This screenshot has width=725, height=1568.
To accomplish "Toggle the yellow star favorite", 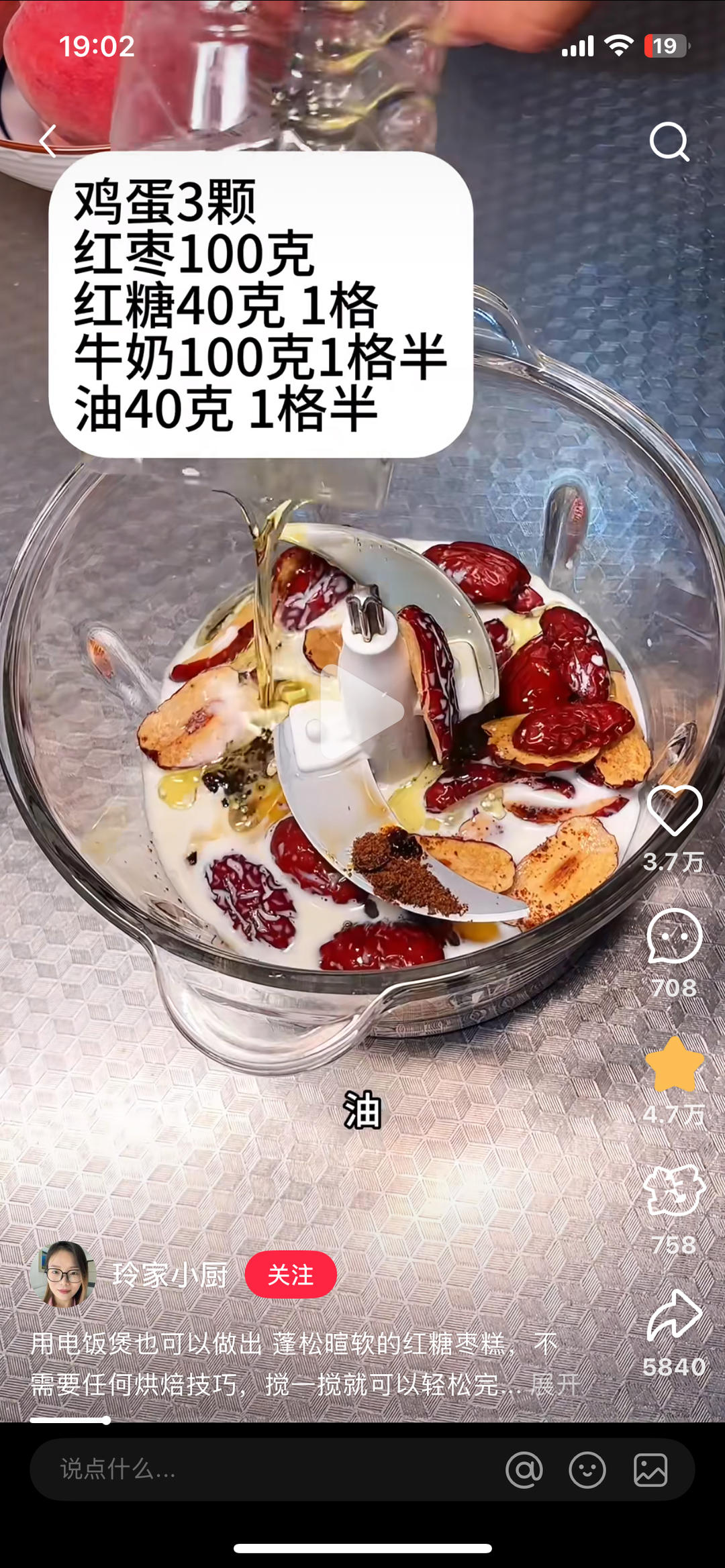I will (x=674, y=1065).
